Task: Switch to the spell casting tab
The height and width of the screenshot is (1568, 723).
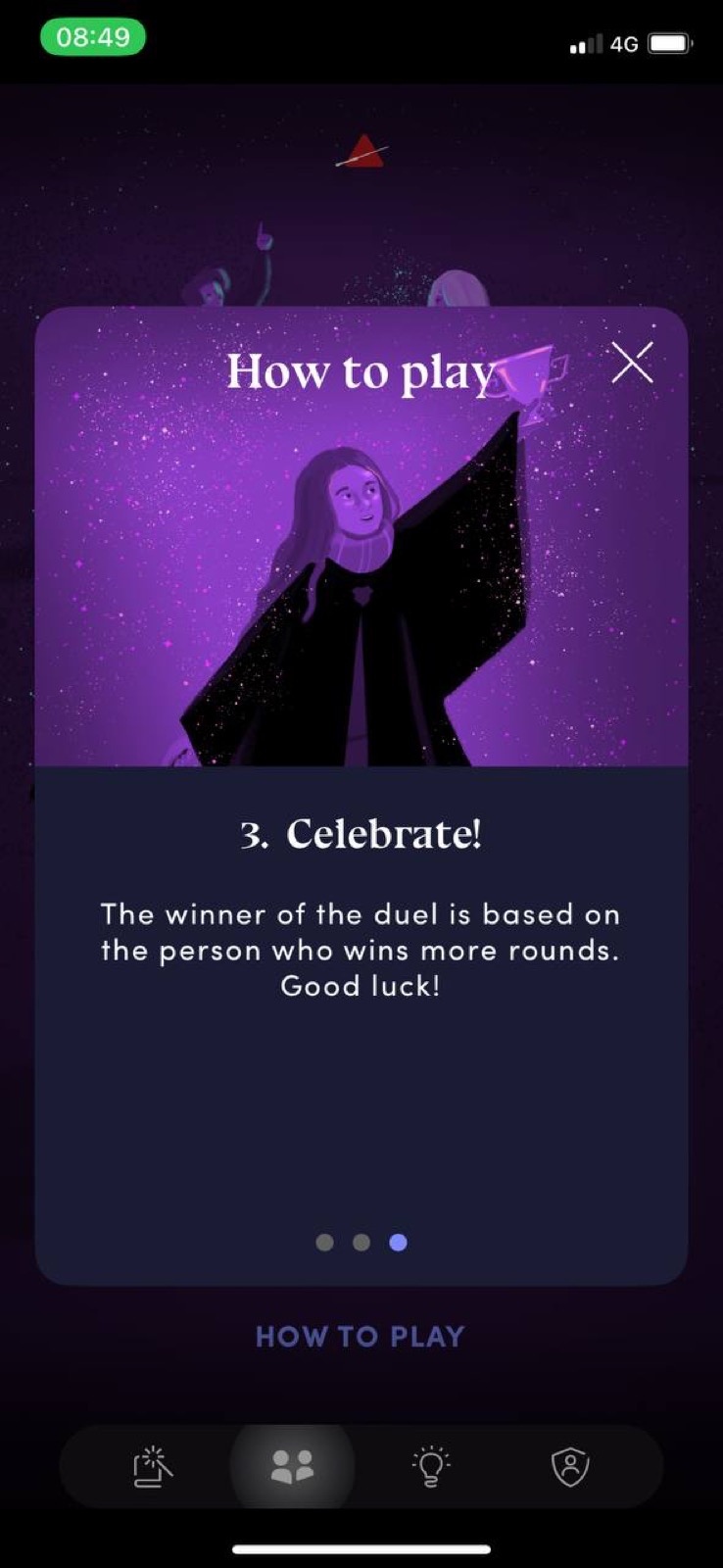Action: (x=153, y=1467)
